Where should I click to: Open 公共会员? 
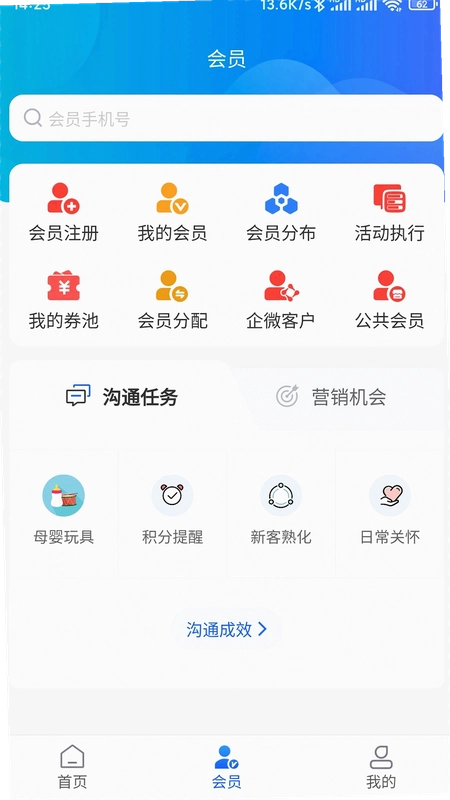[x=390, y=300]
